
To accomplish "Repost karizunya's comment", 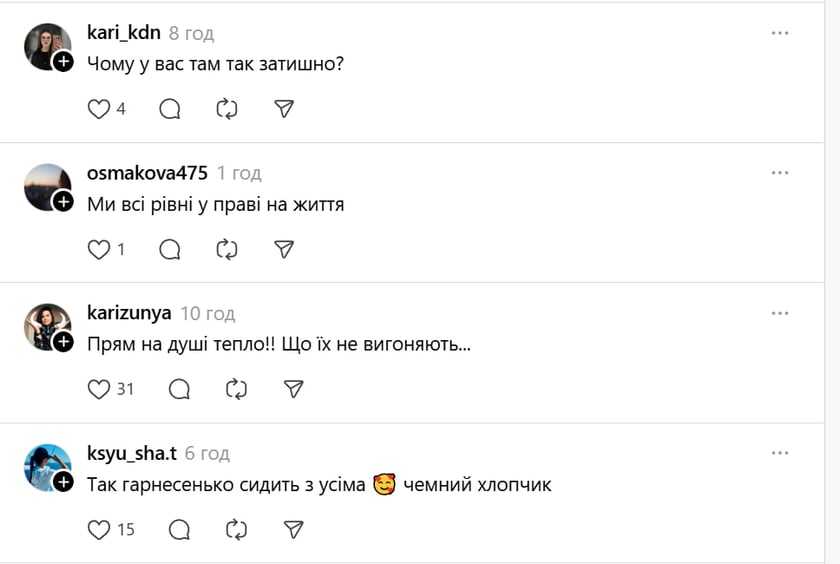I will tap(237, 389).
